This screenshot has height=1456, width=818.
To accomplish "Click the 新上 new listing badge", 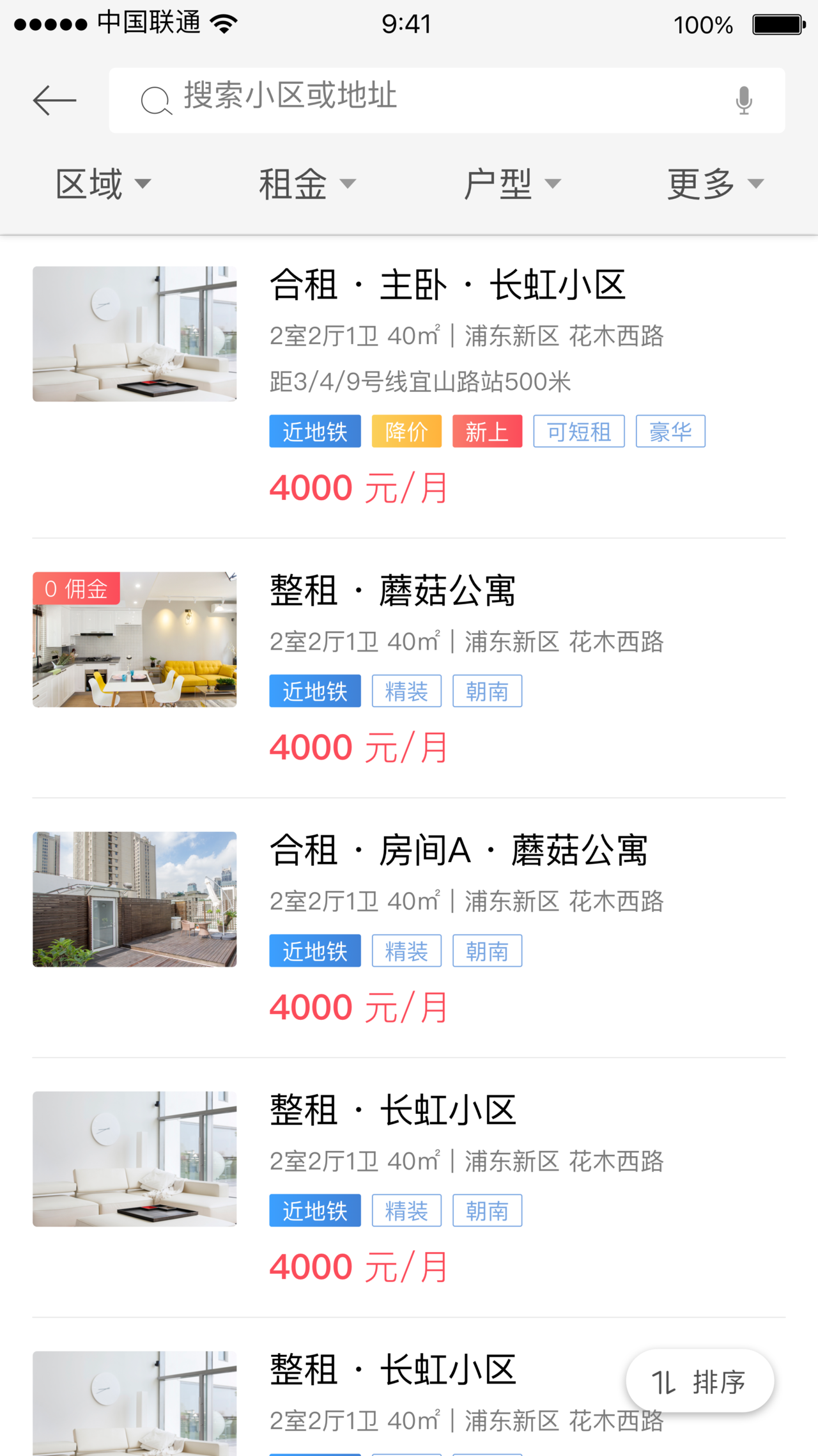I will tap(487, 431).
